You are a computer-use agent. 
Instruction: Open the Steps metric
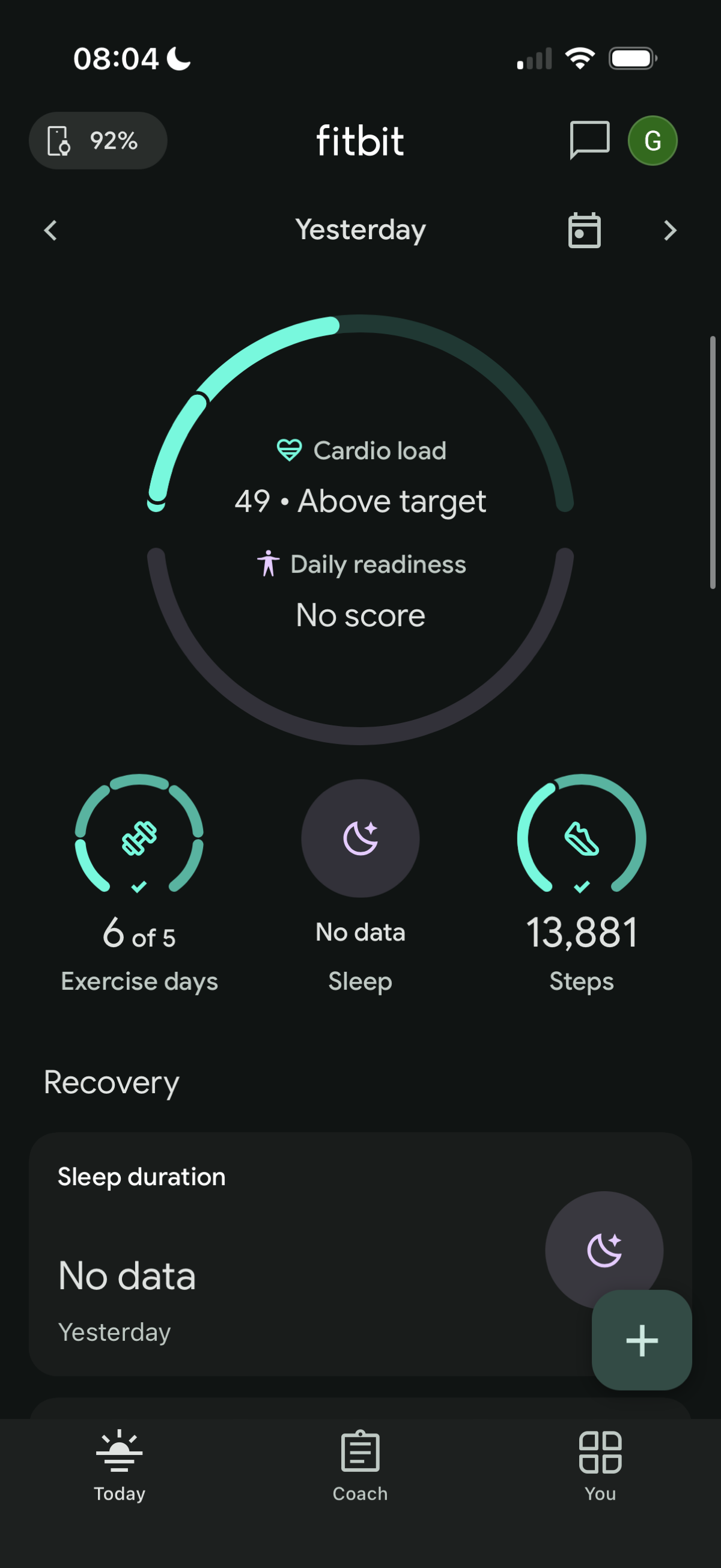(x=581, y=883)
